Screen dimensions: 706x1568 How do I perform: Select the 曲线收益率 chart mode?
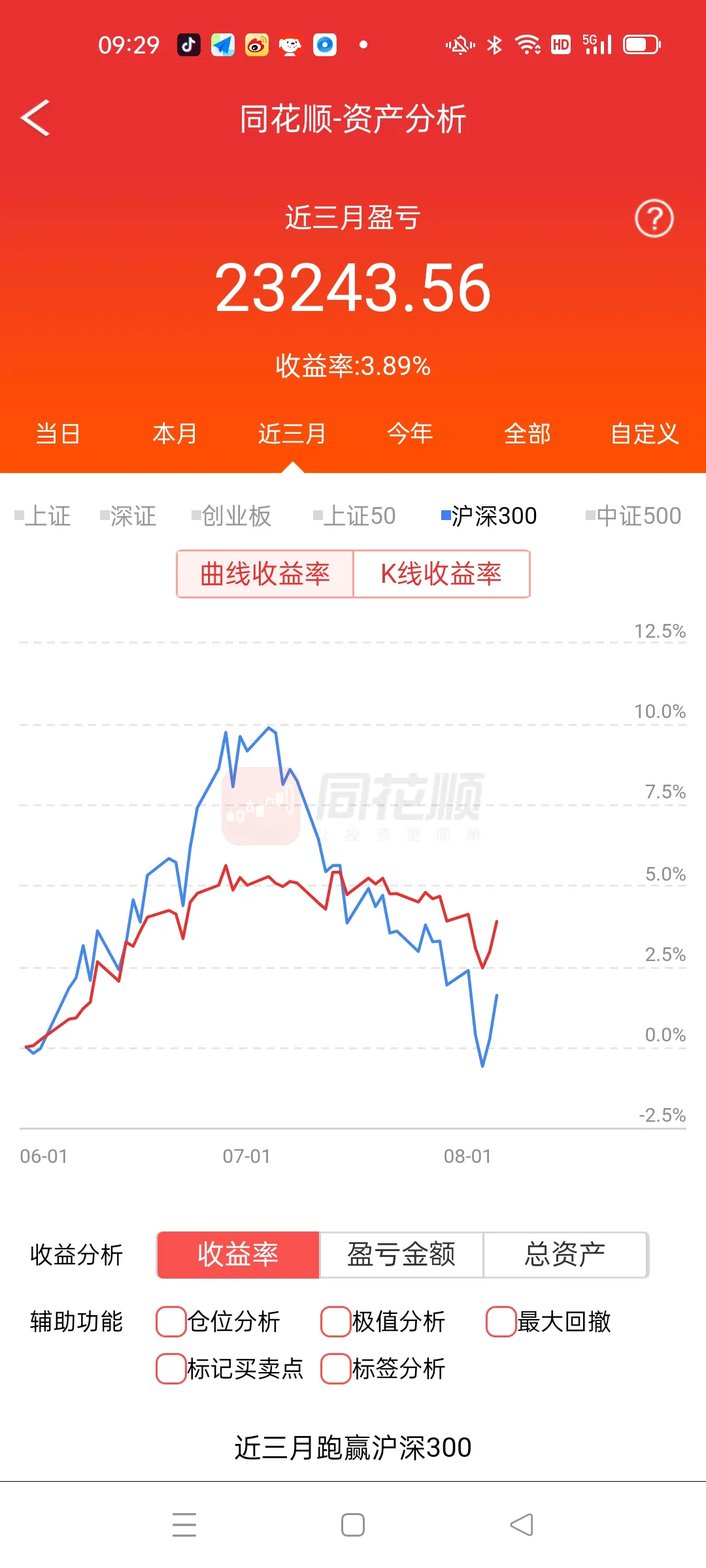click(x=265, y=574)
